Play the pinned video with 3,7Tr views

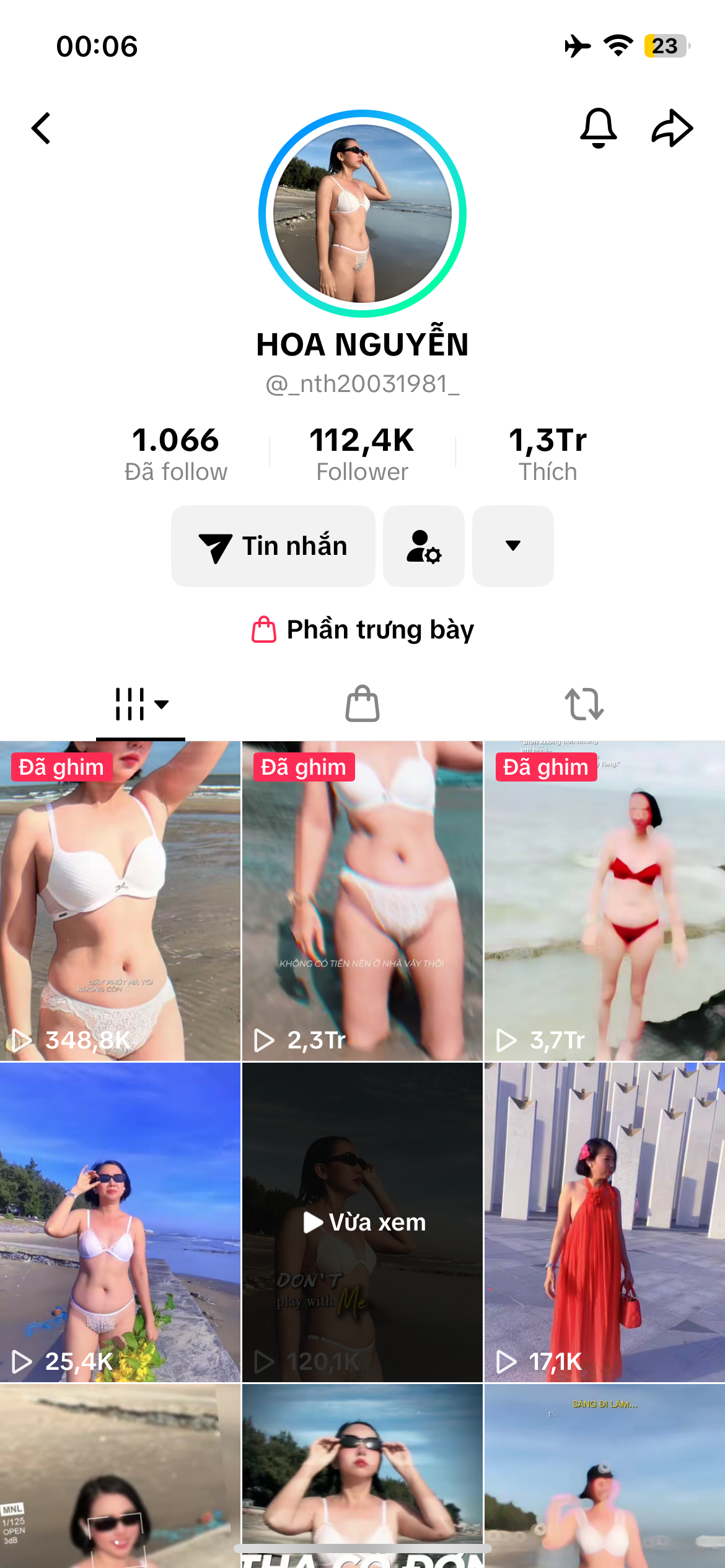pyautogui.click(x=604, y=901)
